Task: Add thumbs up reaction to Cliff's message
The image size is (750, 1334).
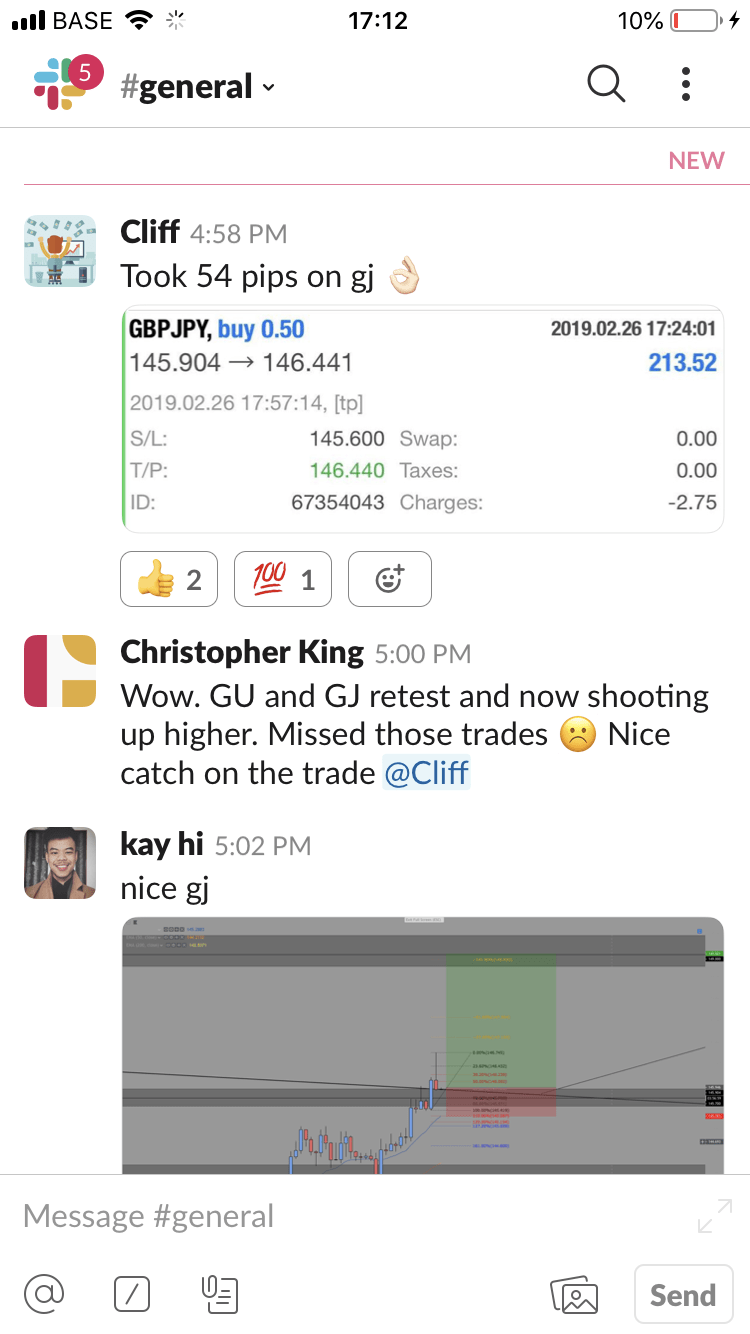Action: tap(169, 579)
